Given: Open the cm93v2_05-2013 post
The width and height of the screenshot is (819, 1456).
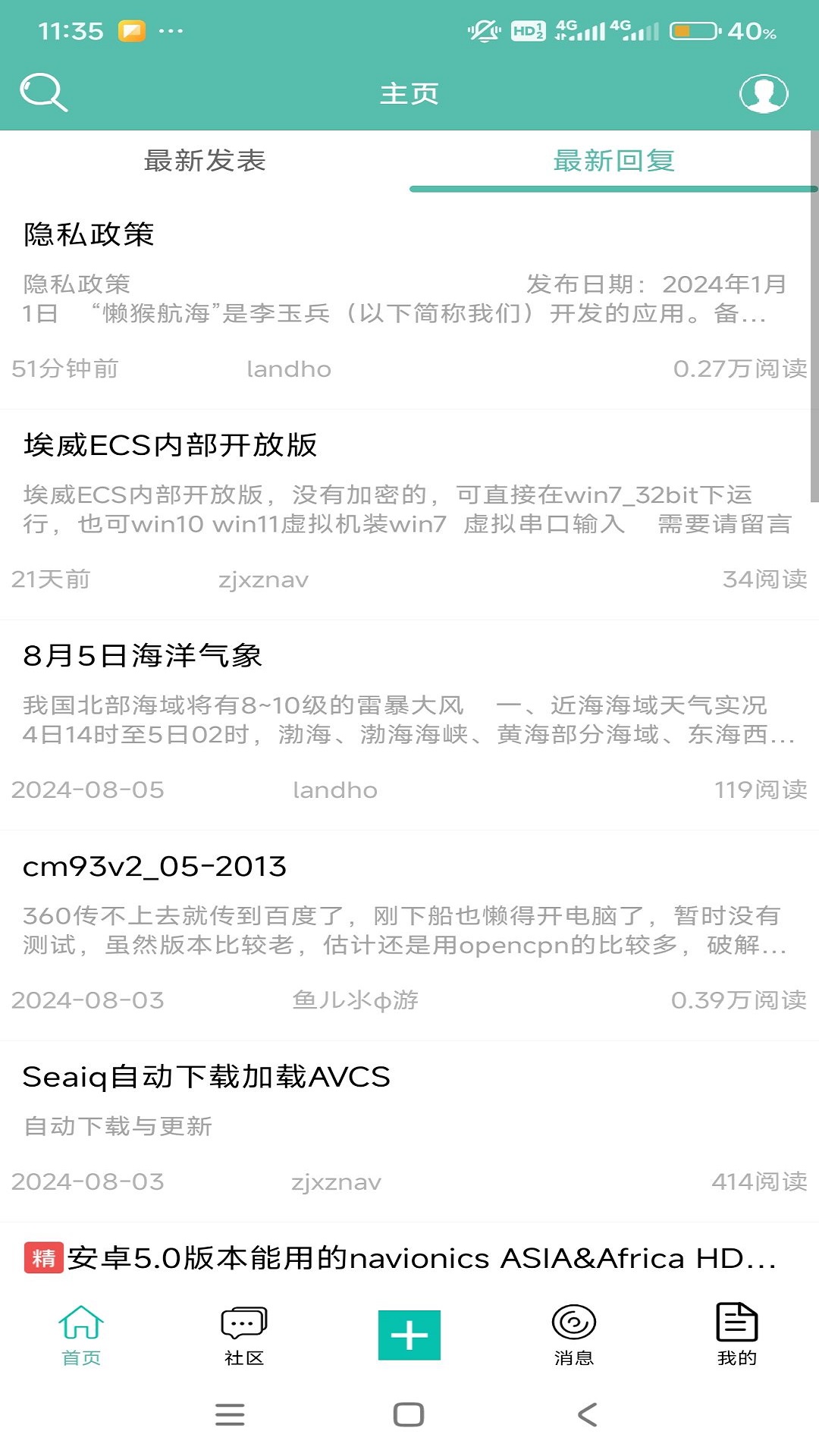Looking at the screenshot, I should pos(155,867).
